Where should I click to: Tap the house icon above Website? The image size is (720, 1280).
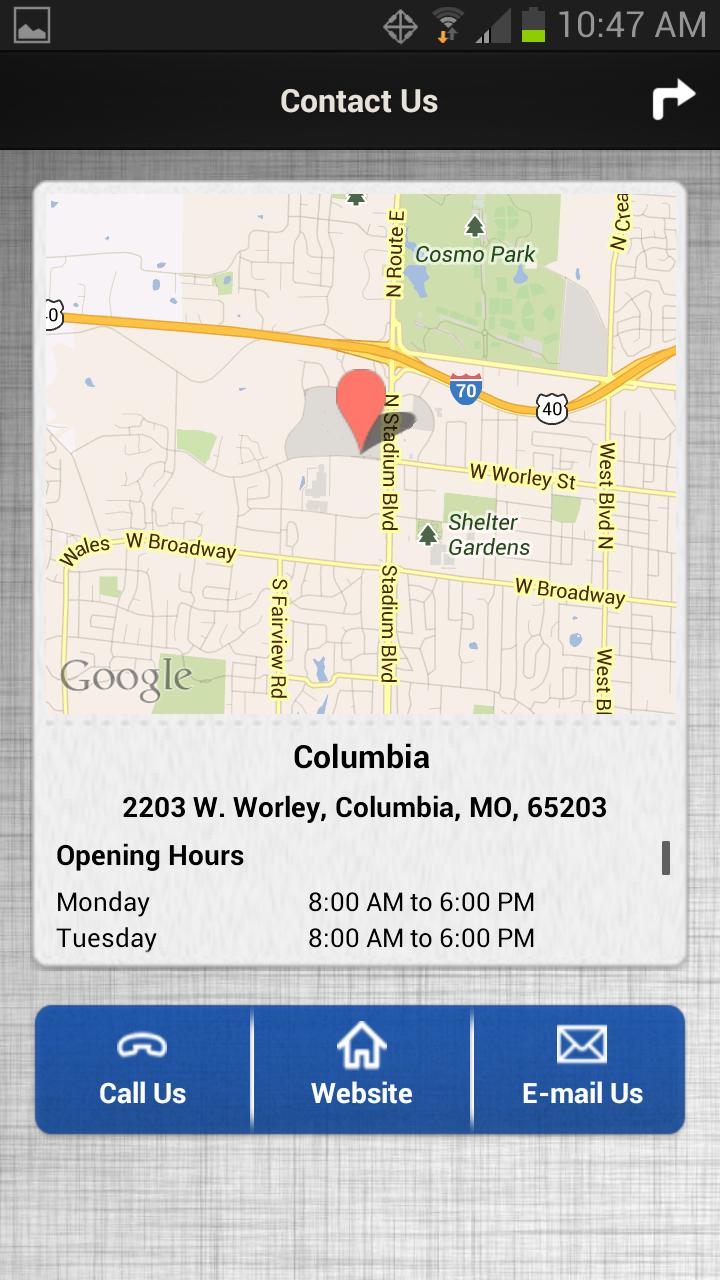(x=360, y=1044)
